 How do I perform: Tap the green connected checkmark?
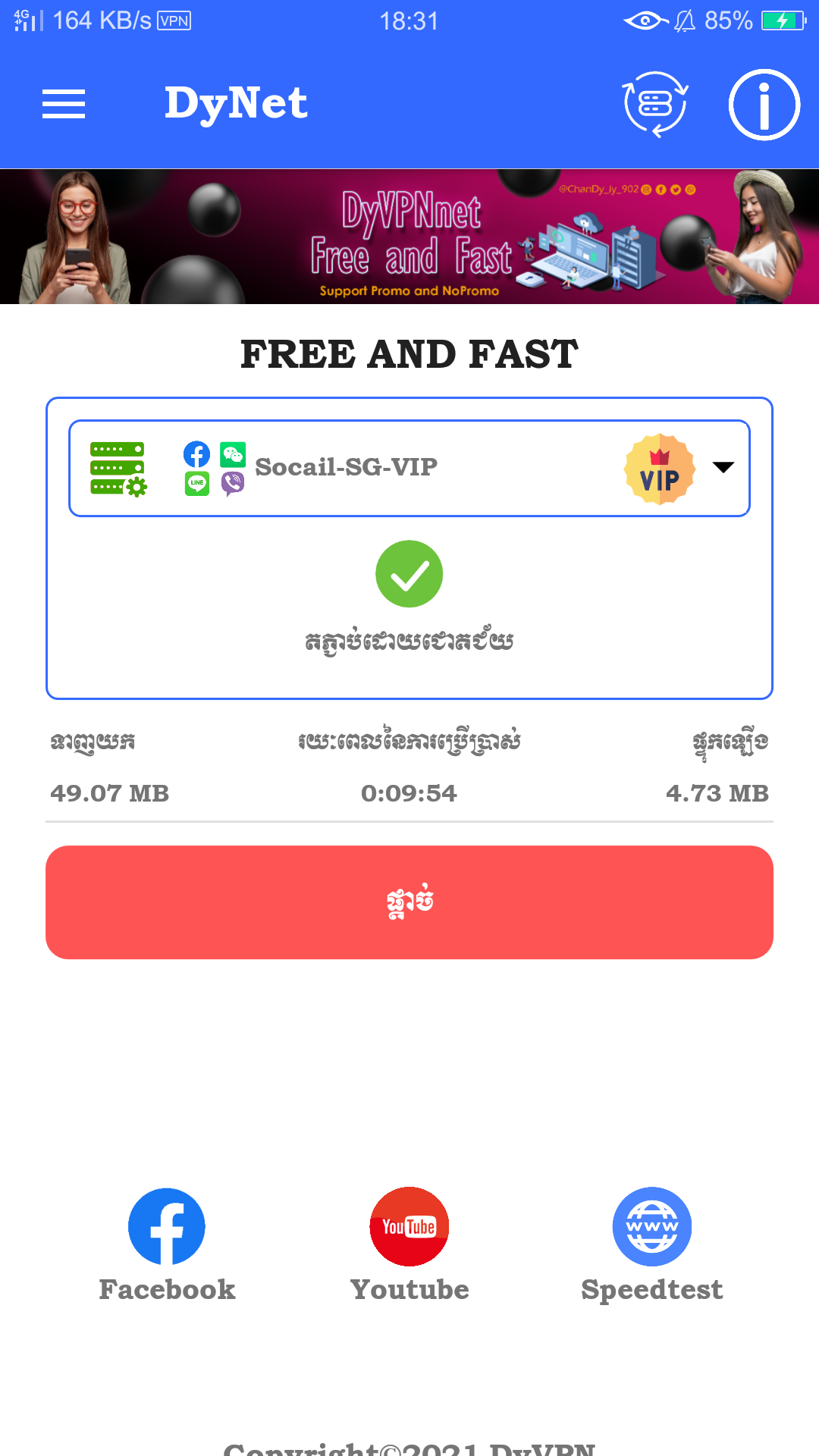tap(409, 574)
